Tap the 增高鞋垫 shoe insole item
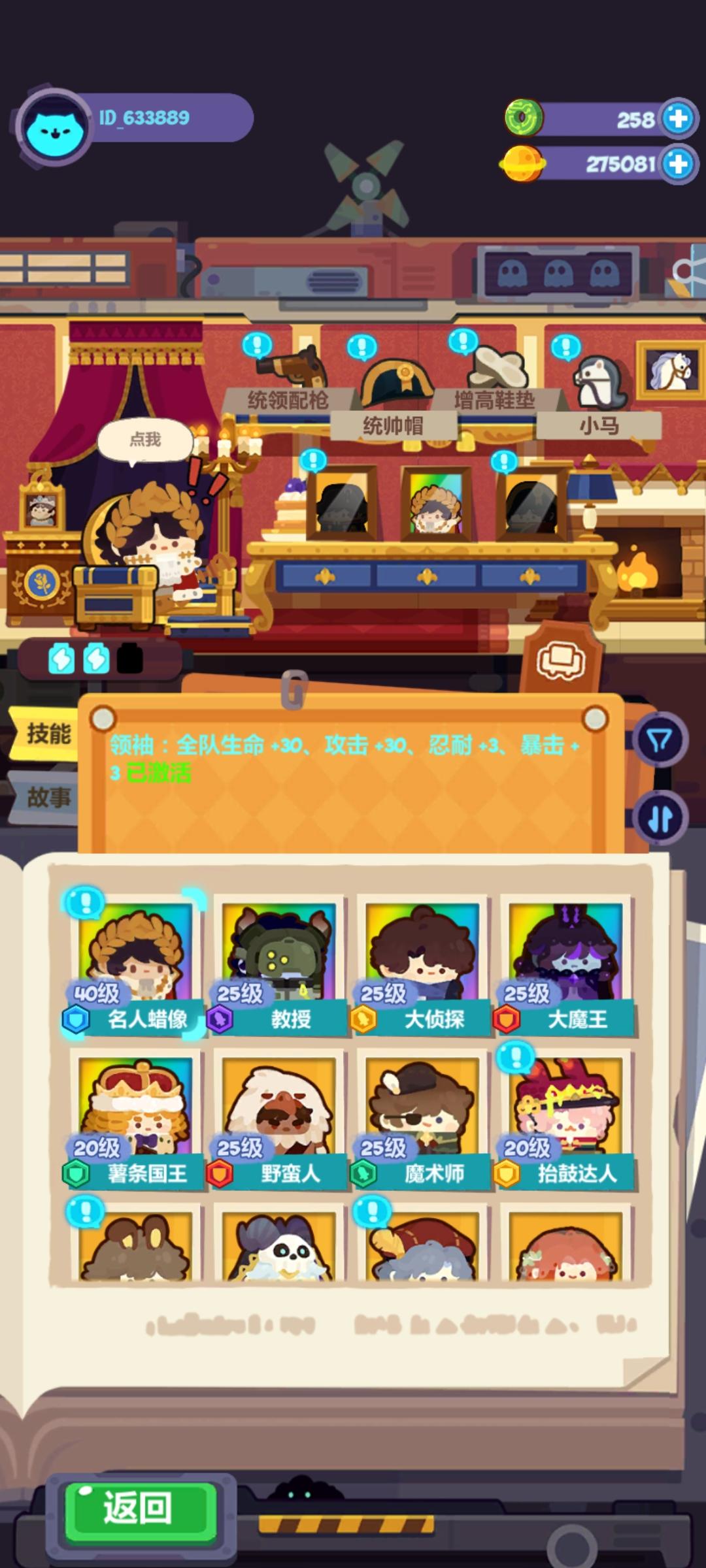 point(497,369)
